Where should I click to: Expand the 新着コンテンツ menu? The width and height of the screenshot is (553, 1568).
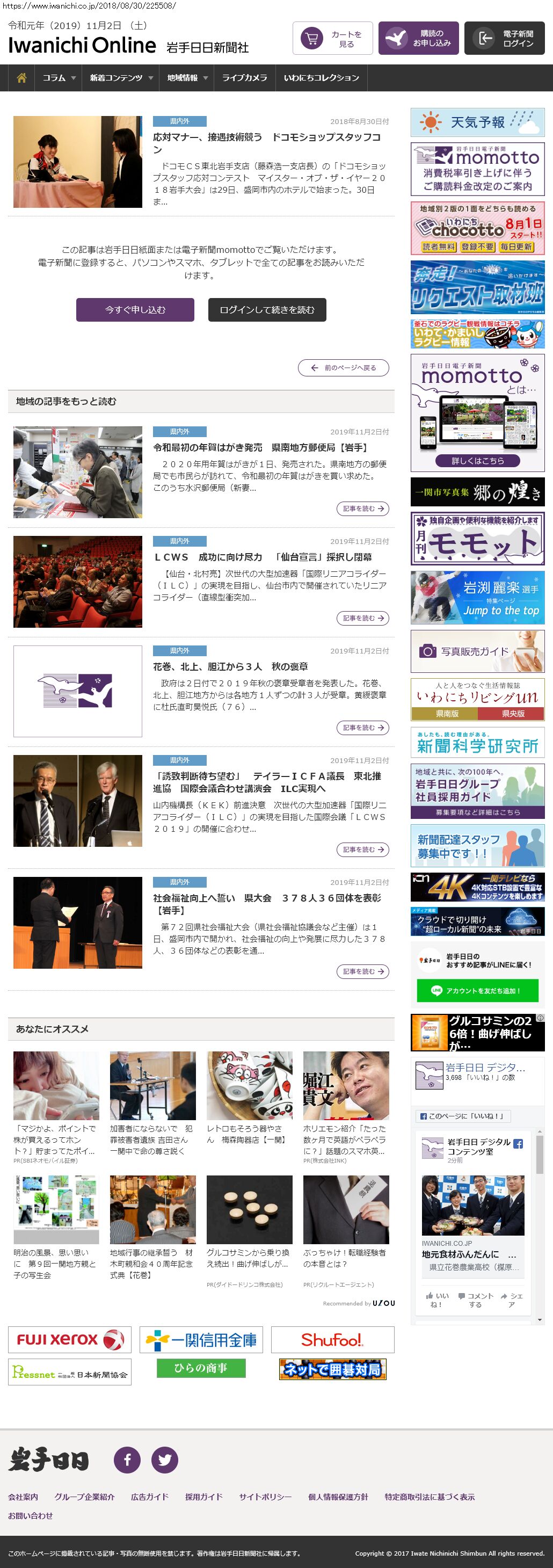click(120, 78)
